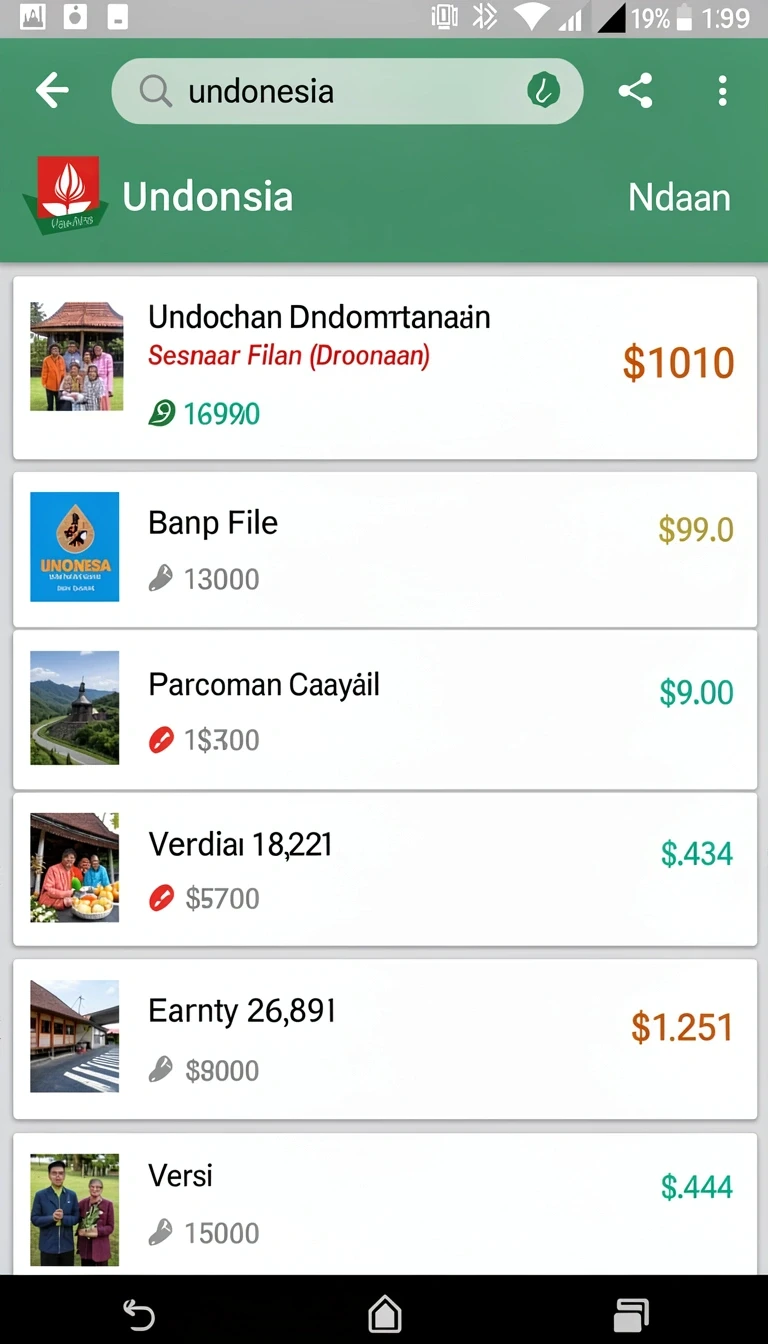This screenshot has width=768, height=1344.
Task: Open recent apps from the navigation bar
Action: 631,1313
